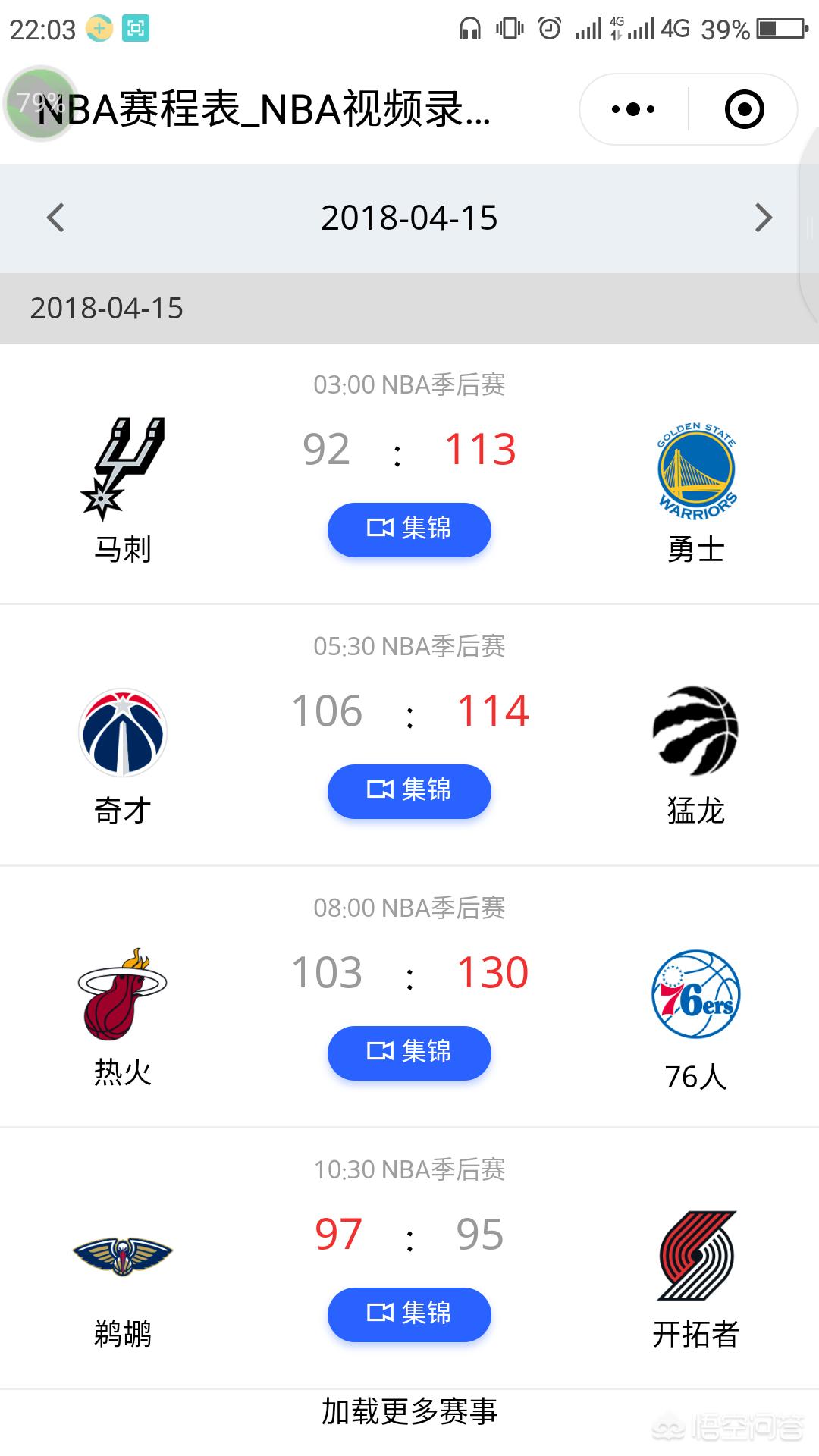Watch highlights for the Wizards vs Raptors game

(409, 791)
